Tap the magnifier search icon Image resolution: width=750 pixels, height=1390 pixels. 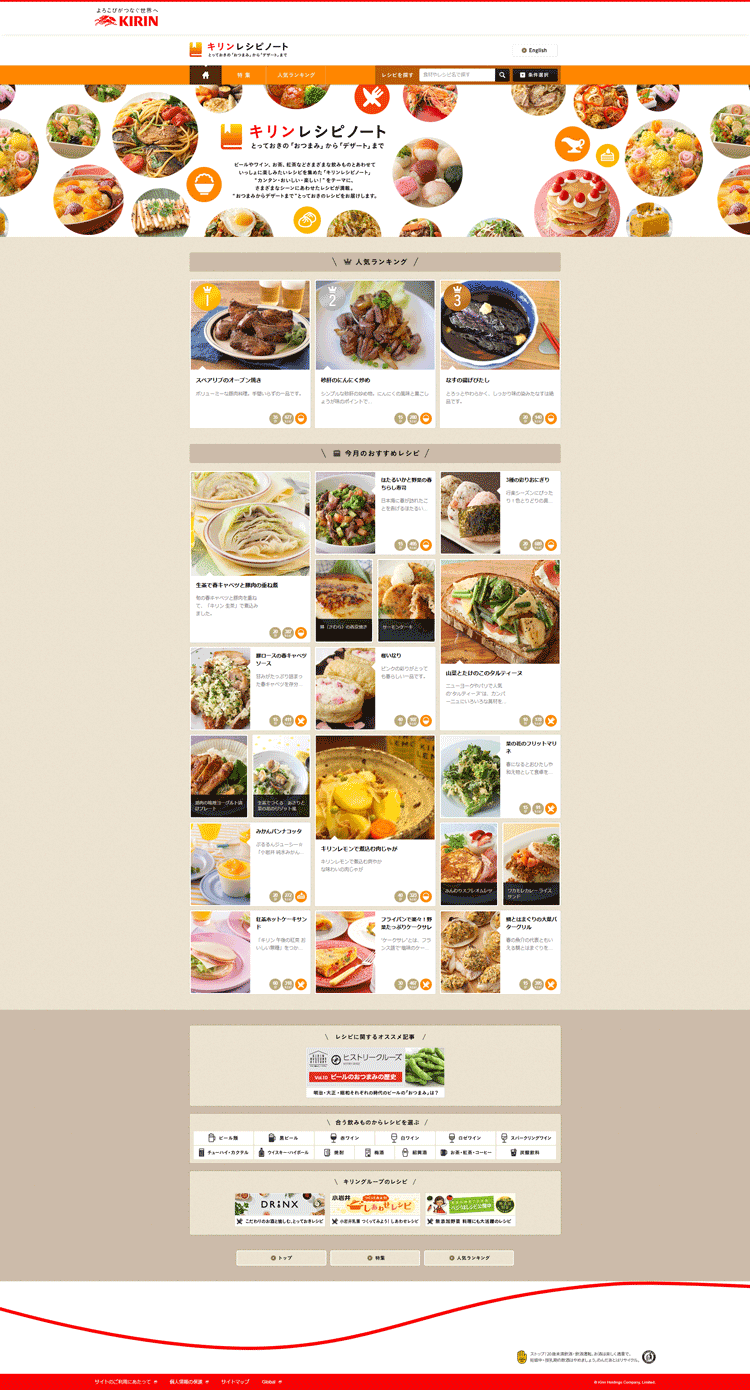(502, 75)
